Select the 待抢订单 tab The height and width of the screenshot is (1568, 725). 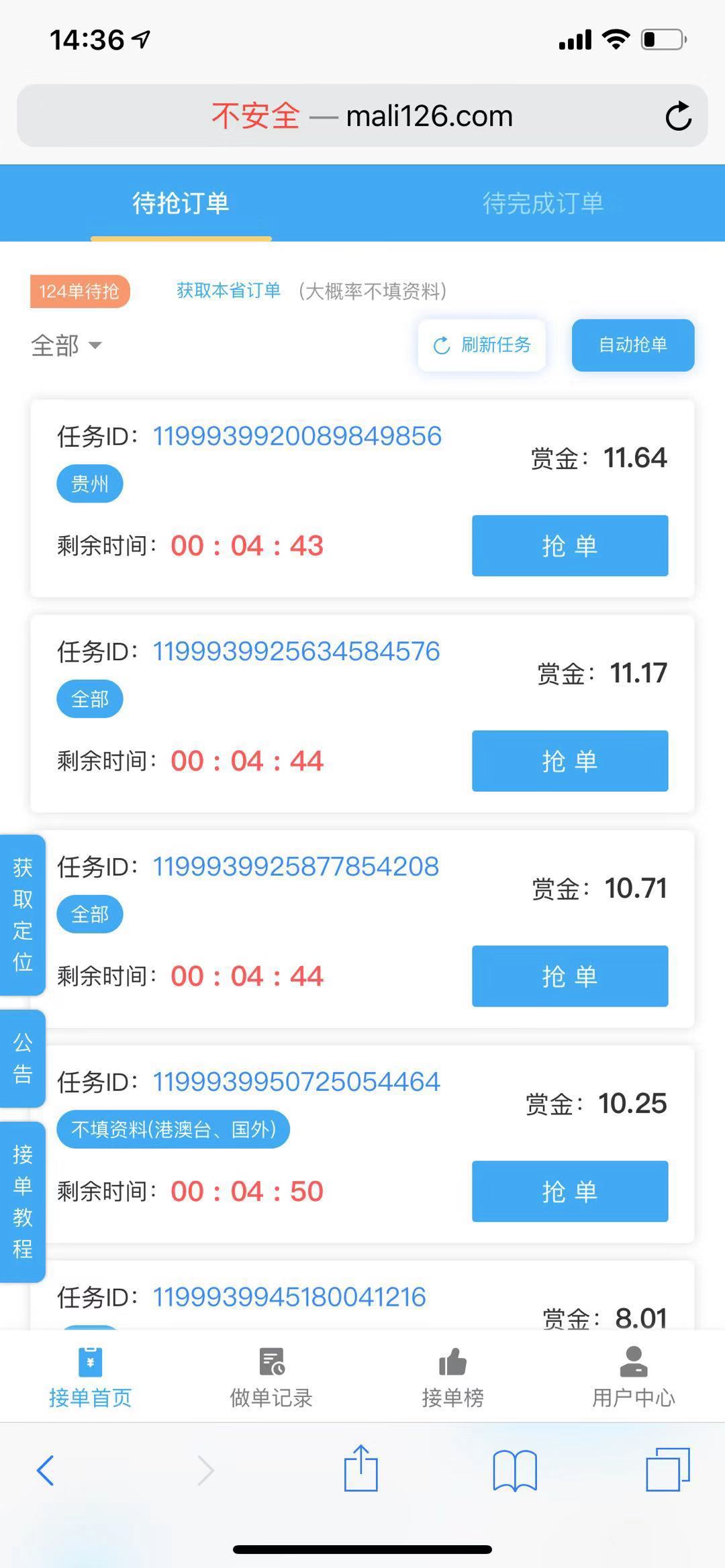(x=181, y=204)
